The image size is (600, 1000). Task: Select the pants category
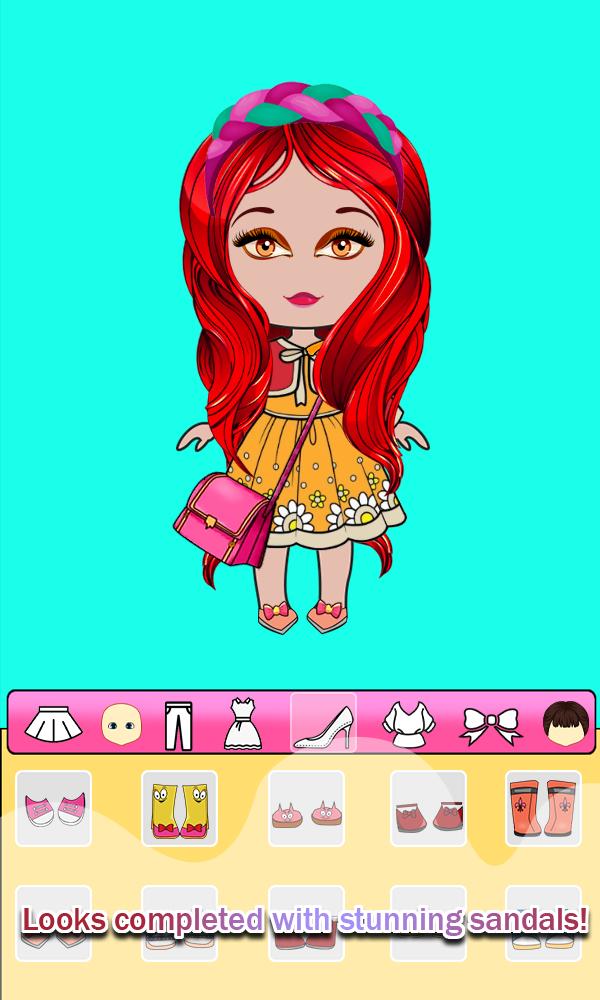pyautogui.click(x=179, y=725)
